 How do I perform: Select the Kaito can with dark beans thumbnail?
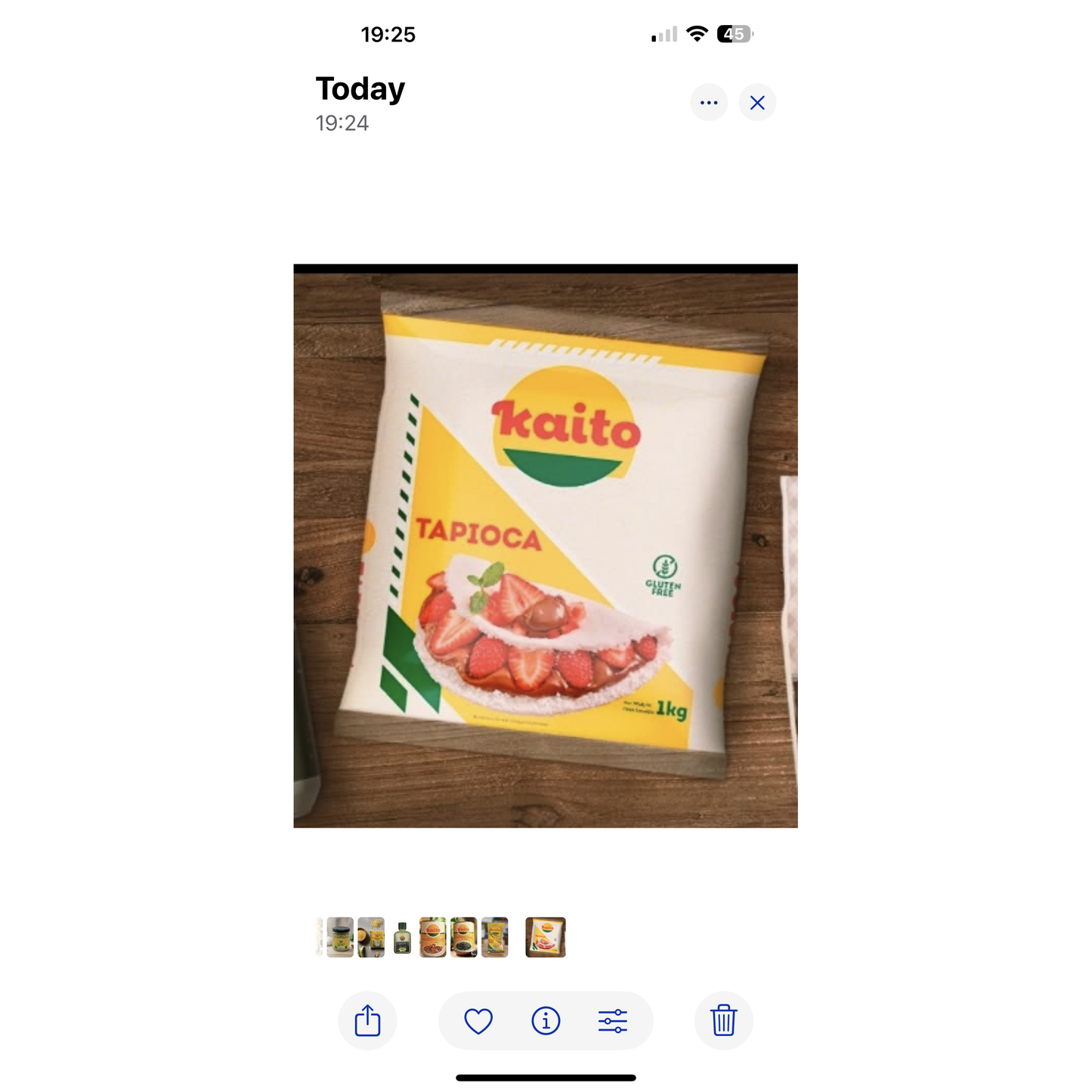(x=464, y=938)
